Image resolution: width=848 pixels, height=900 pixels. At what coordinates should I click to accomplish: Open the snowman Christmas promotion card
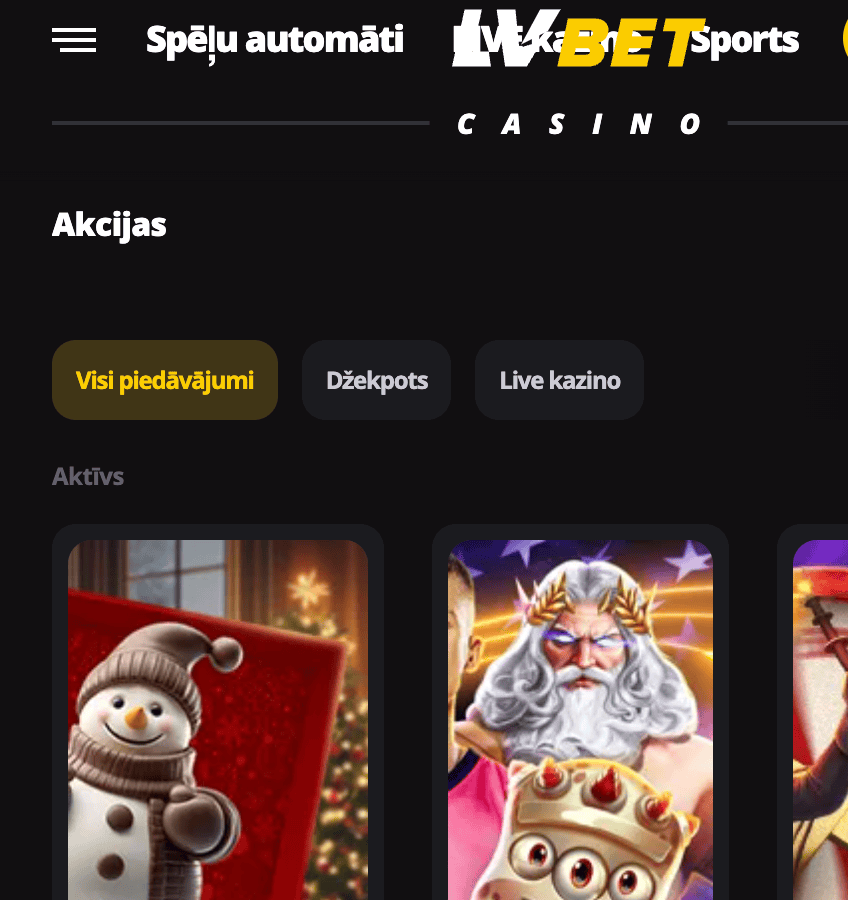click(218, 720)
